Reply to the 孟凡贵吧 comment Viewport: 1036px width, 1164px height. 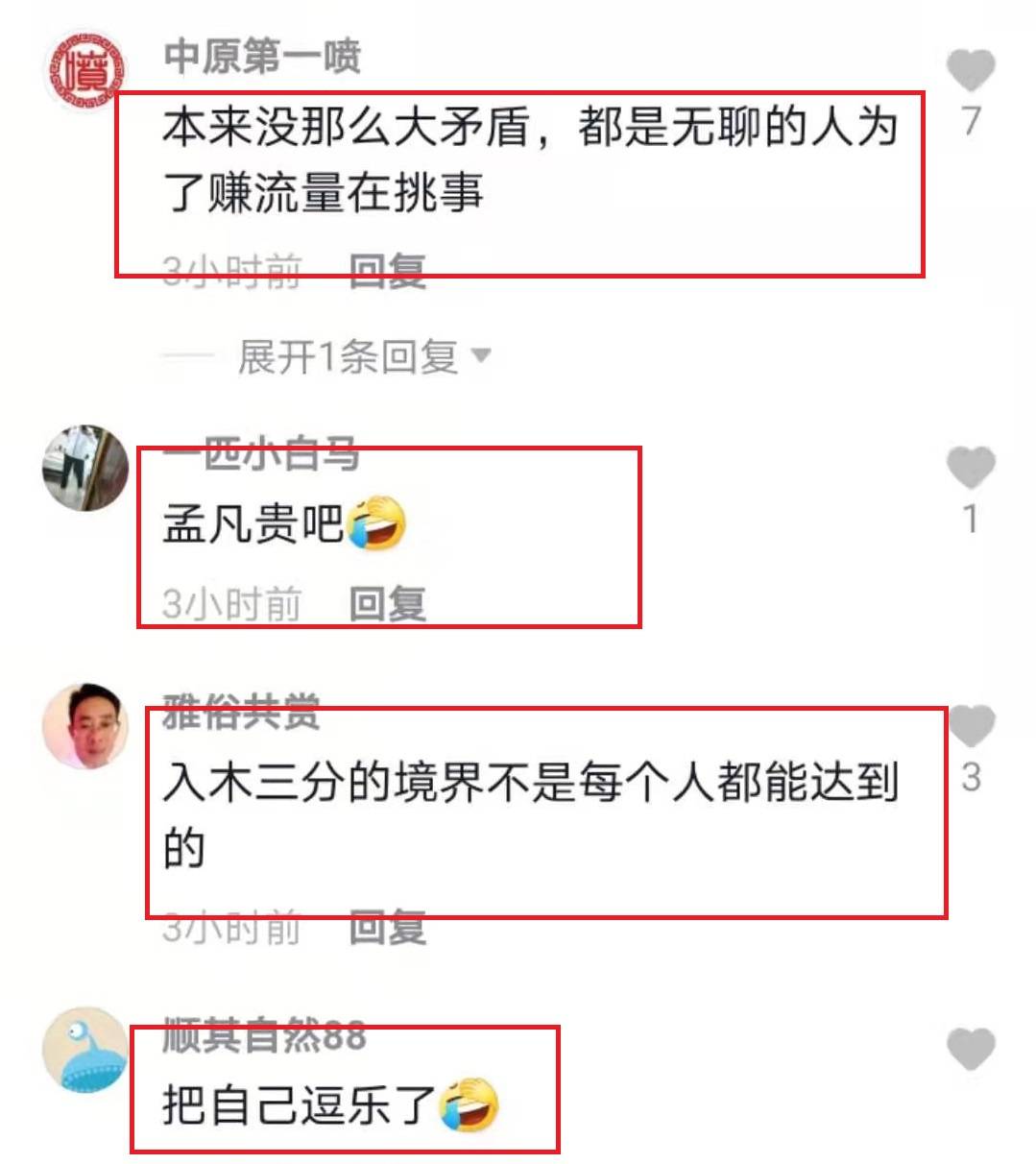(387, 604)
